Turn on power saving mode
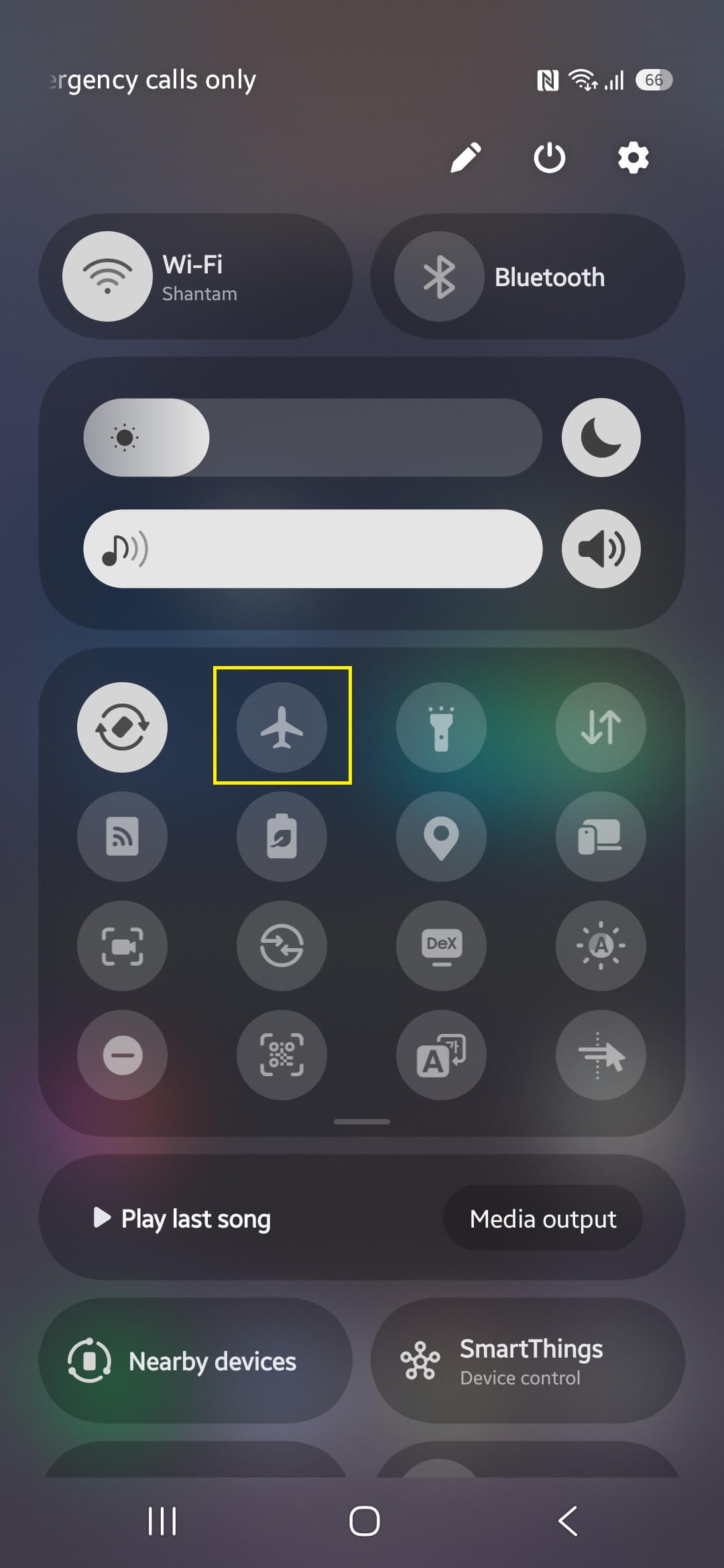The height and width of the screenshot is (1568, 724). point(282,836)
